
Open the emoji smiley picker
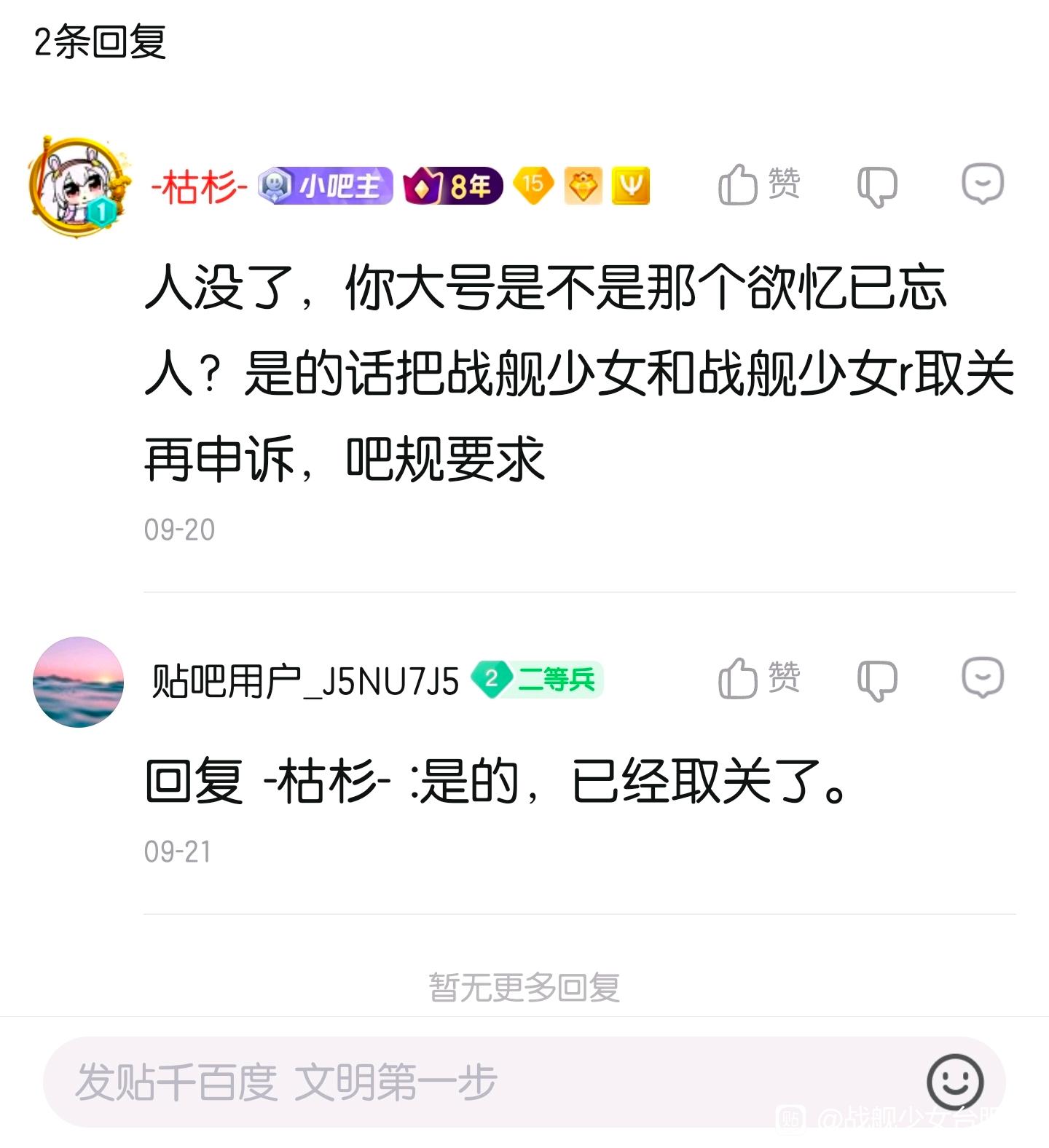955,1082
